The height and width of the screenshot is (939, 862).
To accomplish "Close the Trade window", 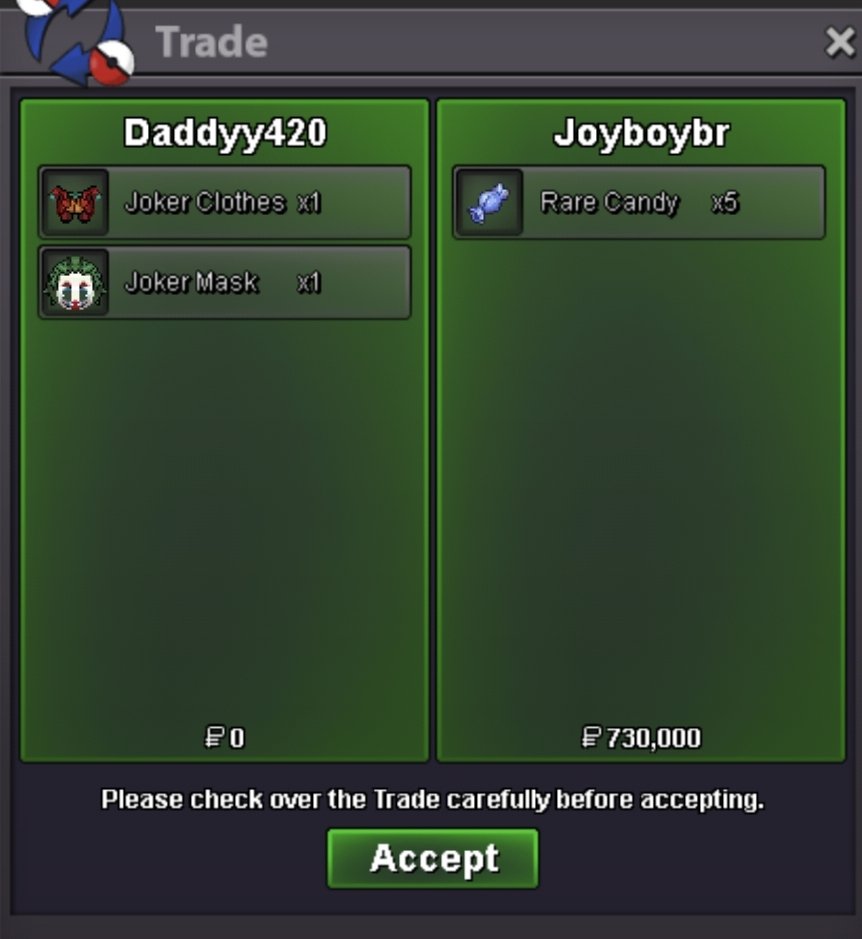I will [838, 42].
